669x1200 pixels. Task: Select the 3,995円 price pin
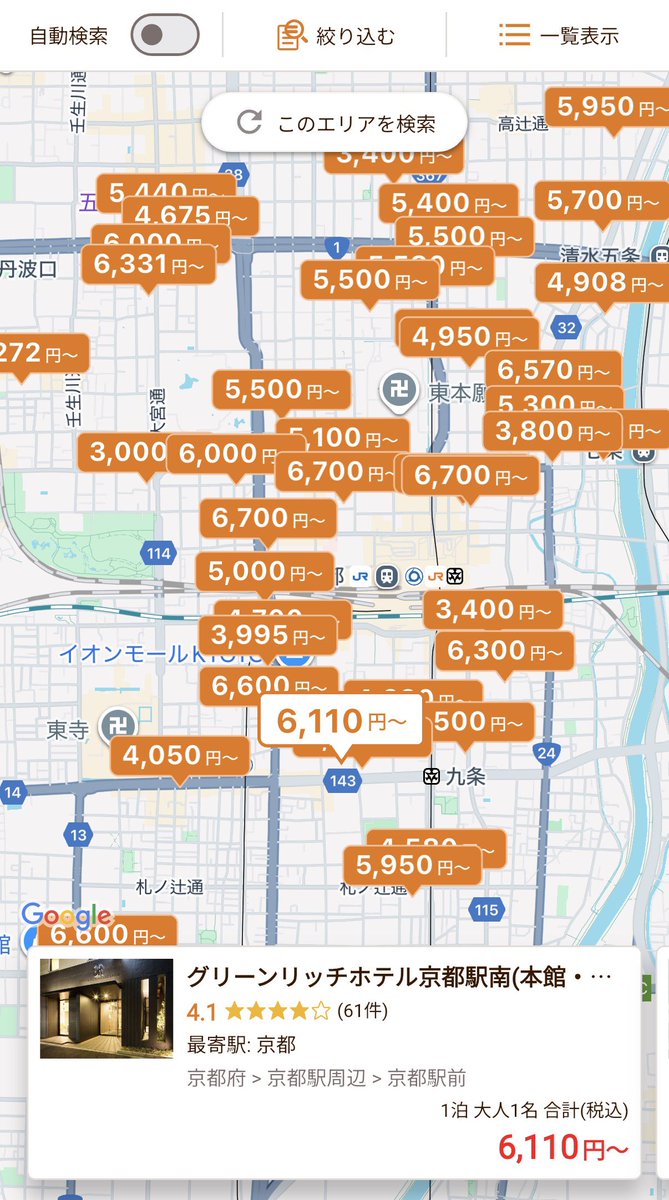point(268,635)
